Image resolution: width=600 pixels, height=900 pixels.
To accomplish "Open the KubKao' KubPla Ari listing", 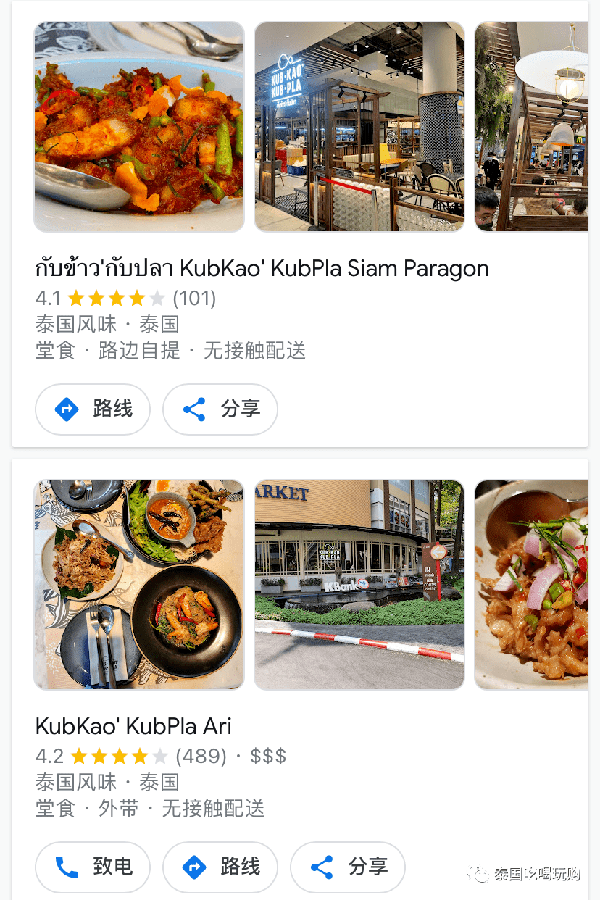I will tap(133, 726).
